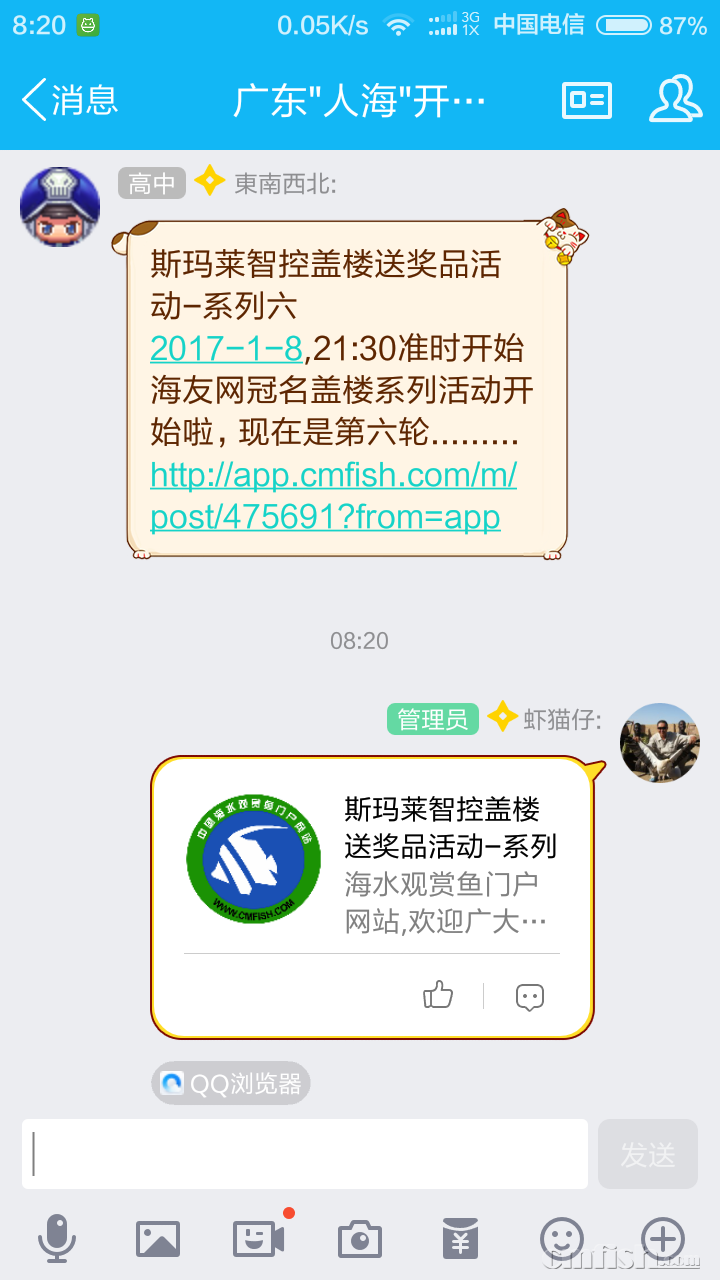Viewport: 720px width, 1280px height.
Task: Like the shared link card
Action: (x=438, y=995)
